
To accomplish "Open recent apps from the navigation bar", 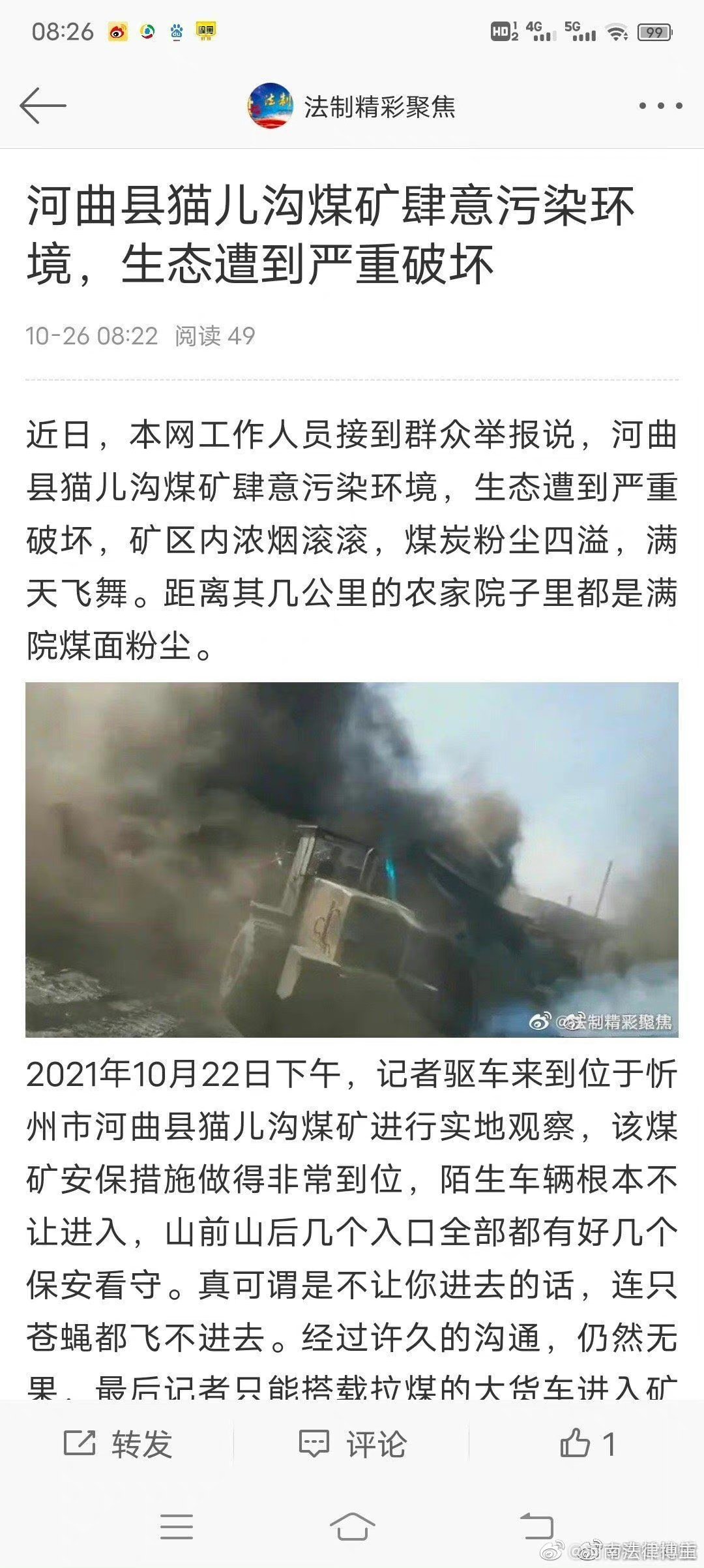I will pos(176,1526).
